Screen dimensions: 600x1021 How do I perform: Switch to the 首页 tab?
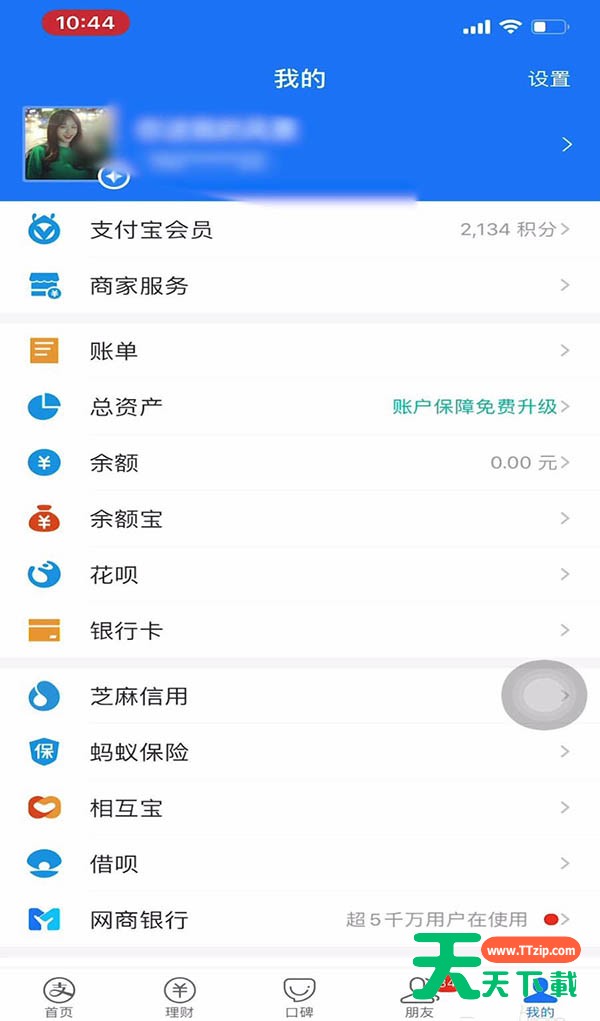click(59, 996)
